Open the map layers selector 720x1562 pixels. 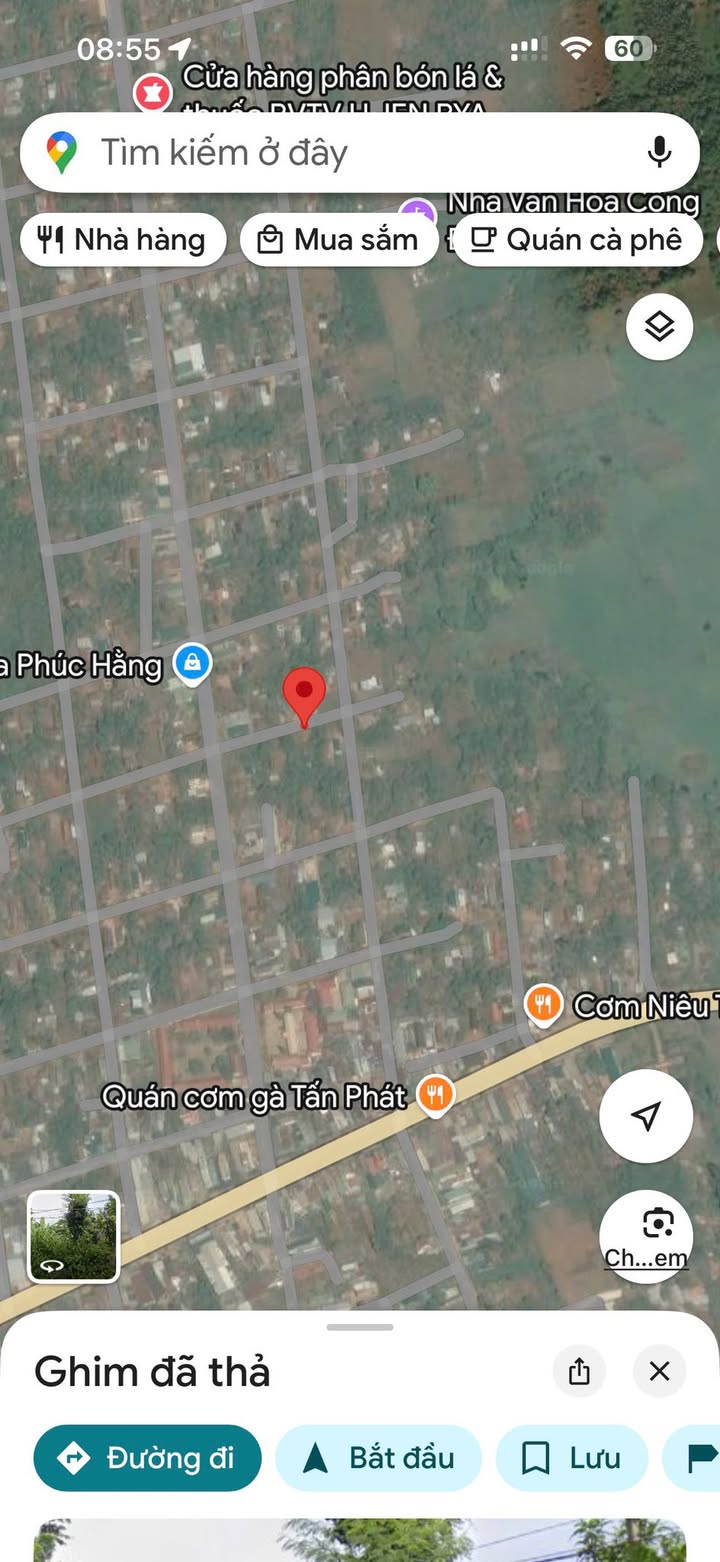659,326
